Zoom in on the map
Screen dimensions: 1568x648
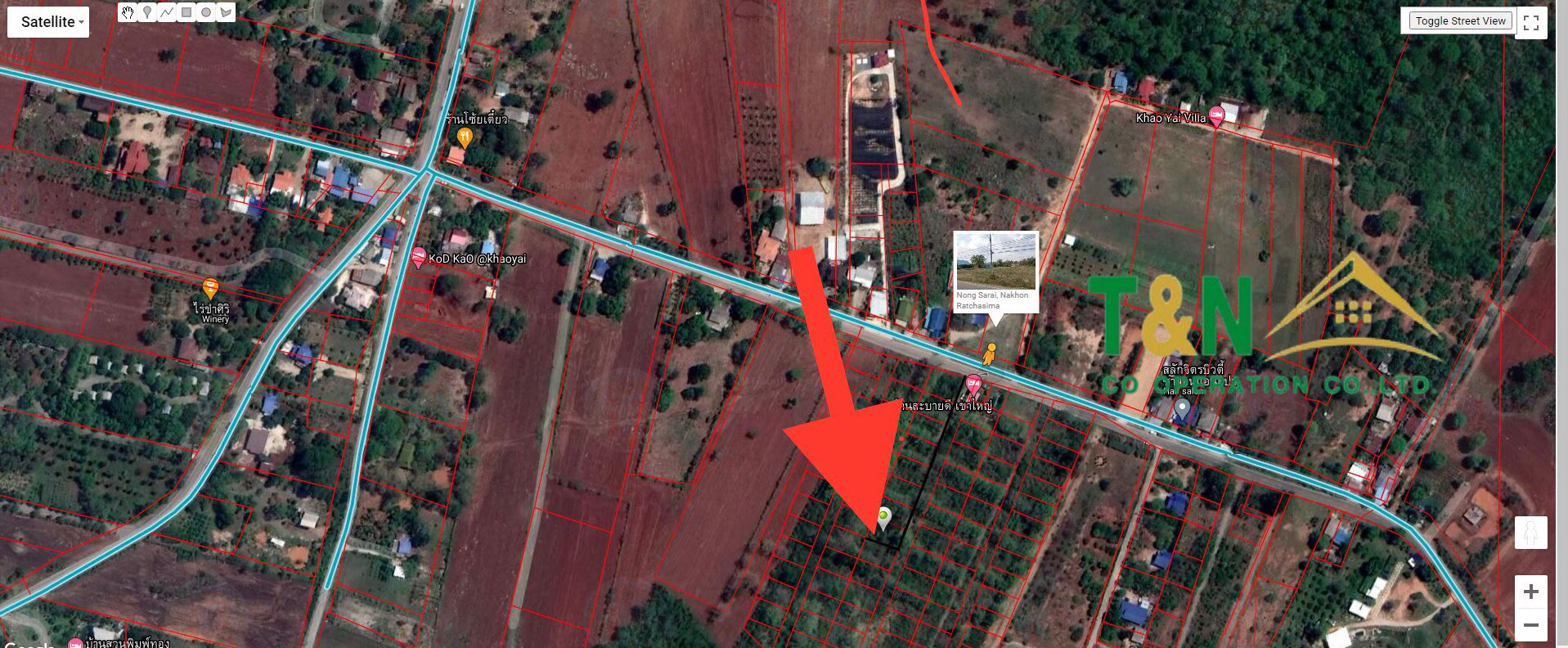coord(1530,592)
